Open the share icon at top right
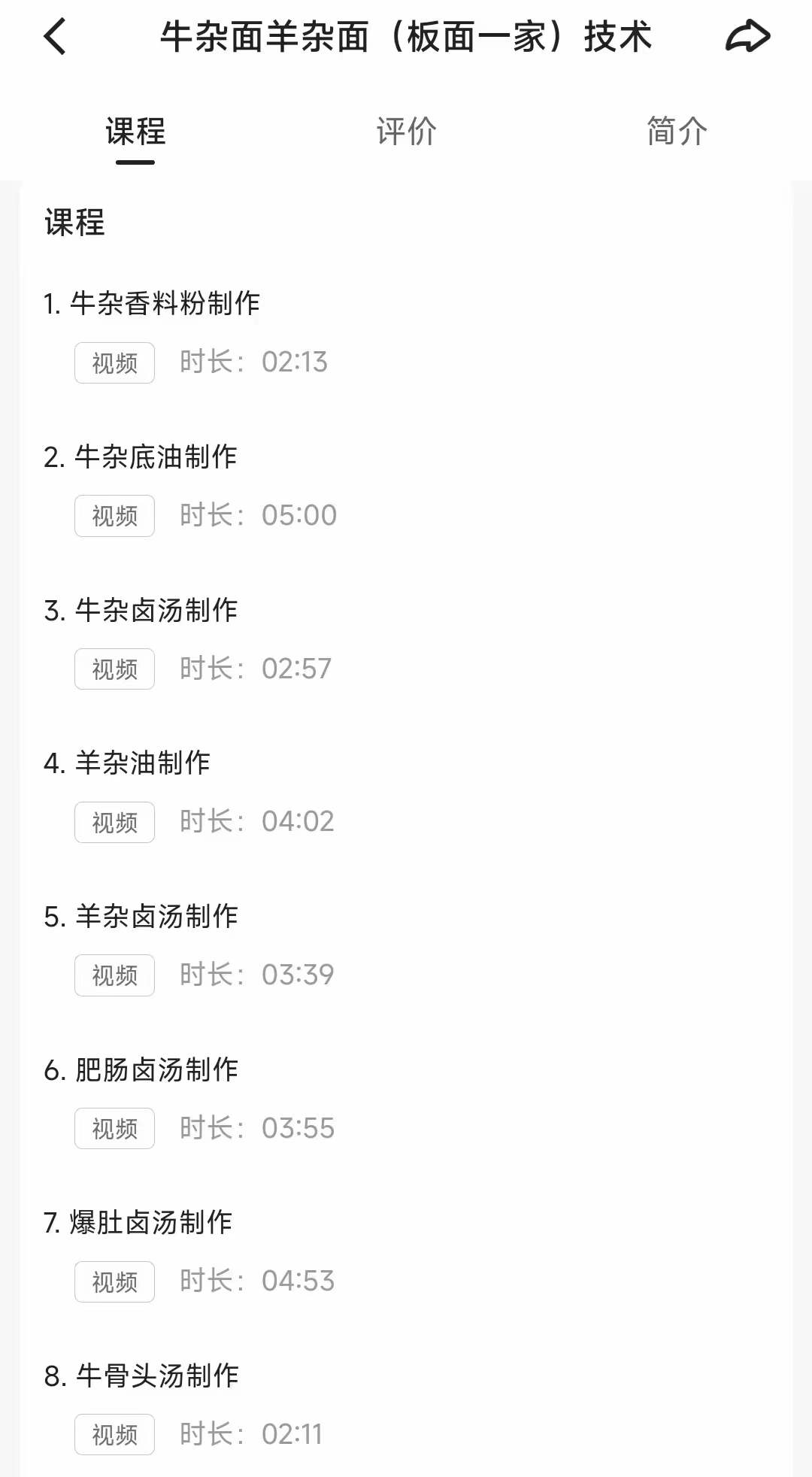812x1477 pixels. click(748, 35)
